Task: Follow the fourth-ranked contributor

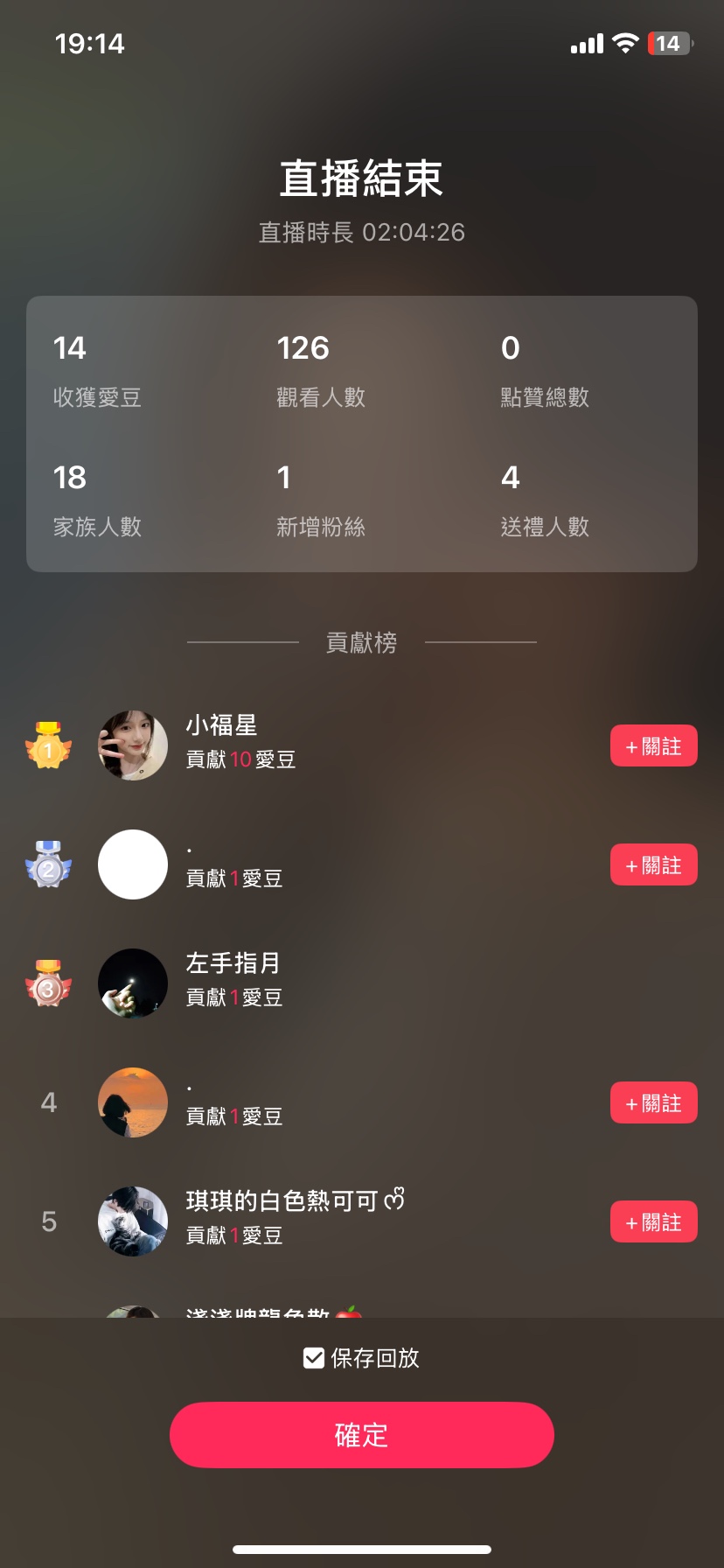Action: [653, 1102]
